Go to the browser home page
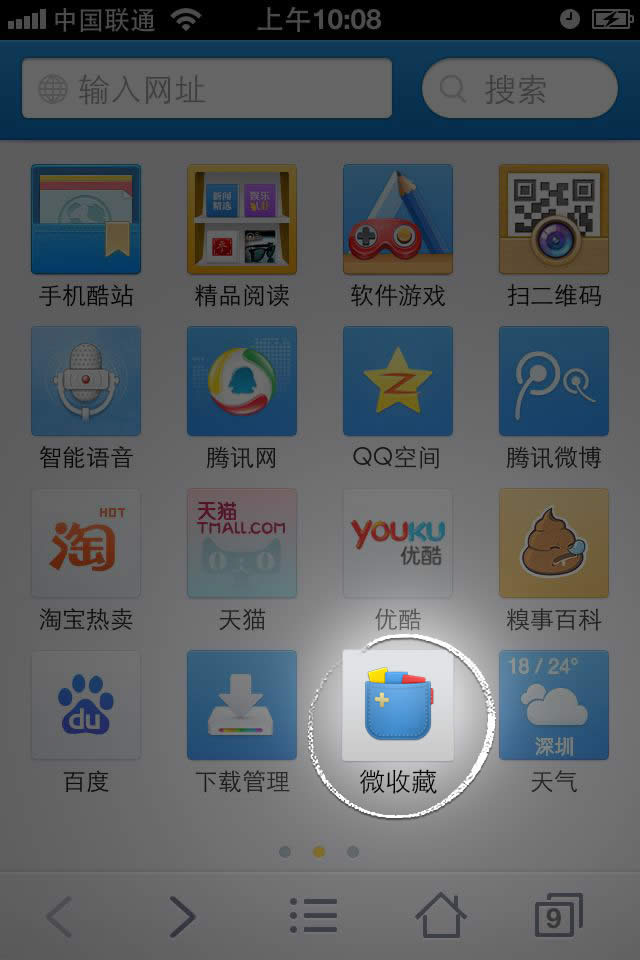Viewport: 640px width, 960px height. [441, 915]
